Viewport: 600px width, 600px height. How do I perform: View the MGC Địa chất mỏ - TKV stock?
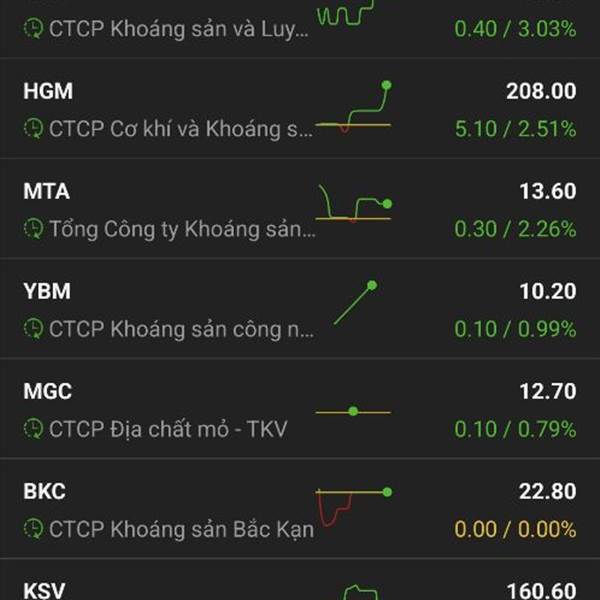pyautogui.click(x=300, y=409)
